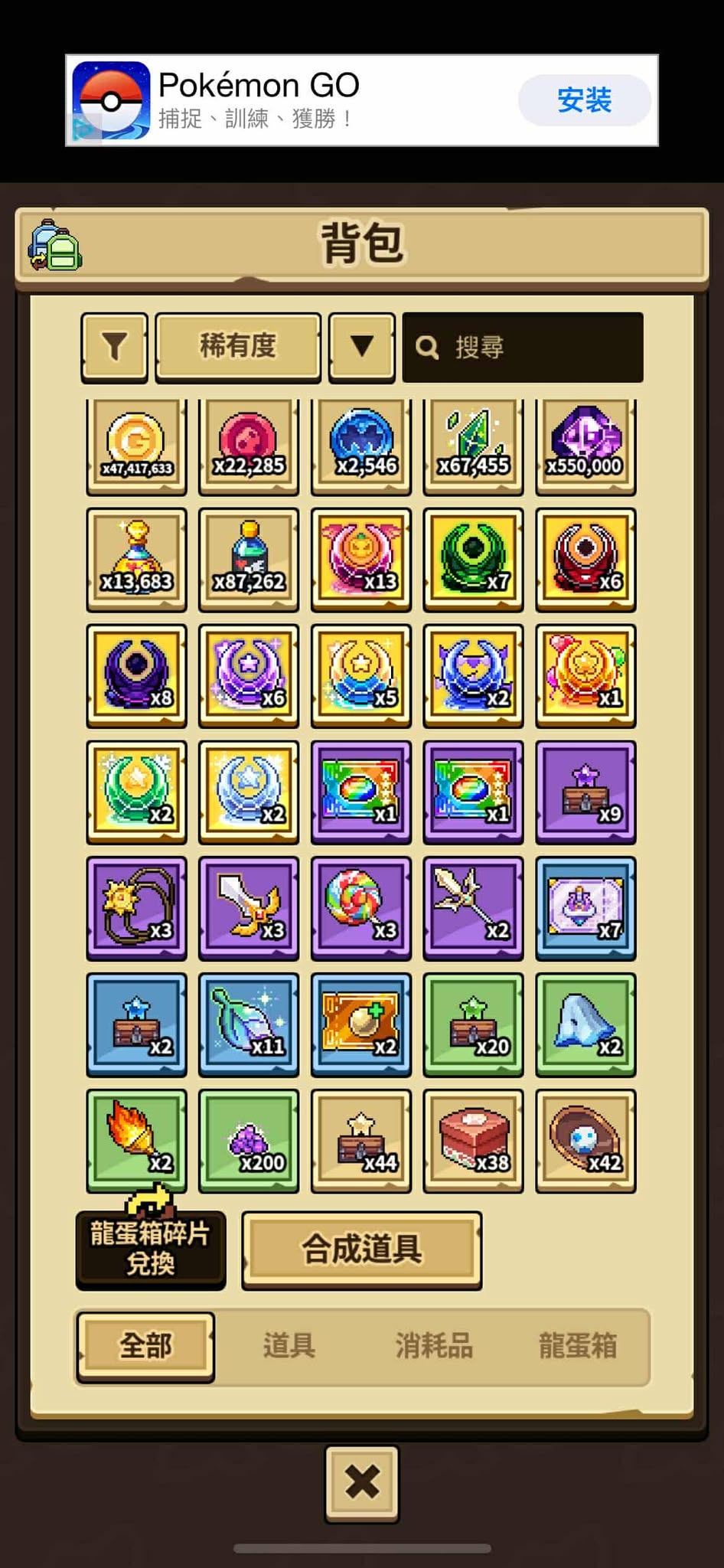Open the filter funnel icon
Screen dimensions: 724x1568
114,347
